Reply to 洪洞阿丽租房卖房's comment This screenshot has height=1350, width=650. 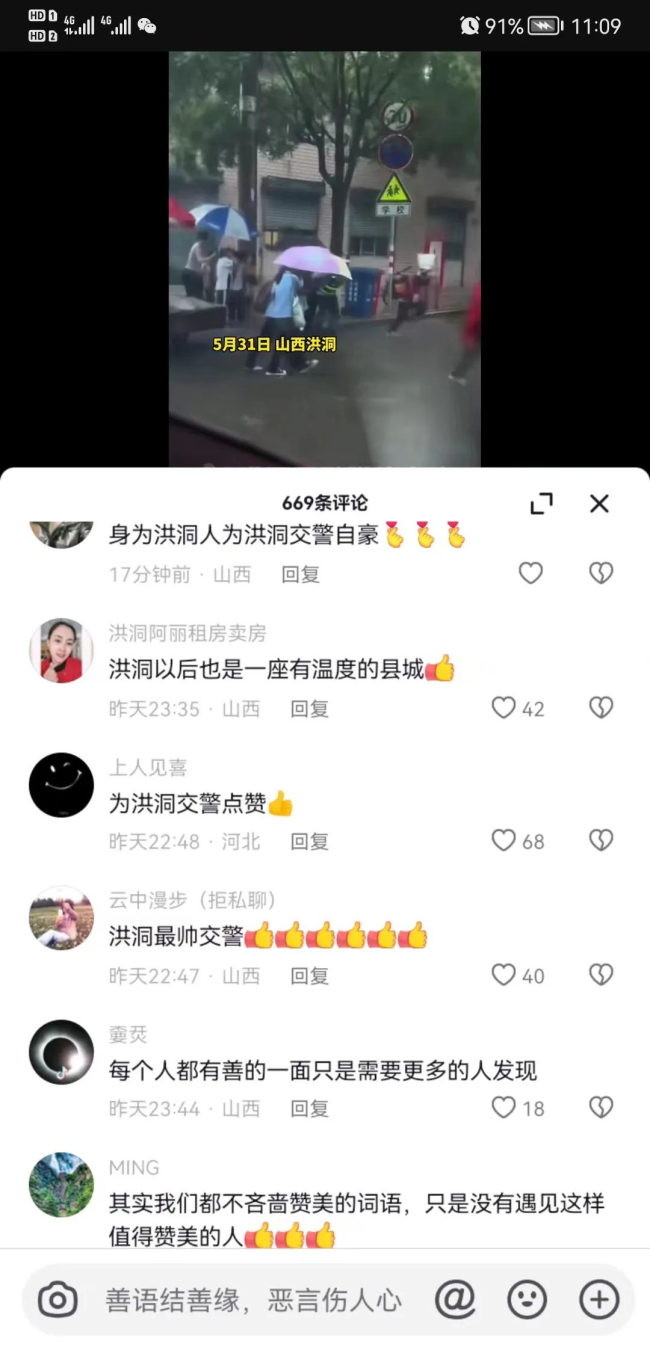tap(309, 708)
